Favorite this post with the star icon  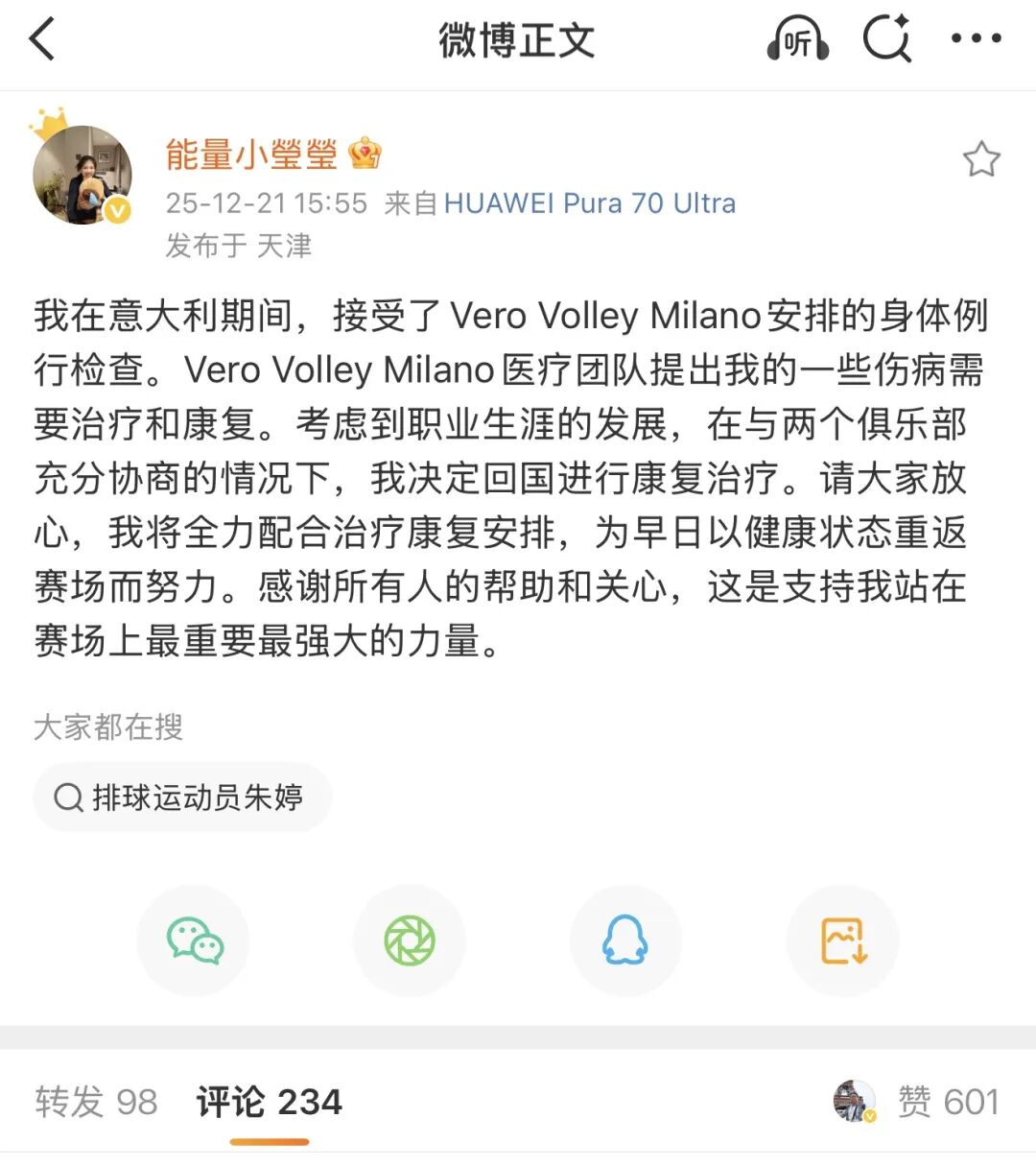click(980, 159)
